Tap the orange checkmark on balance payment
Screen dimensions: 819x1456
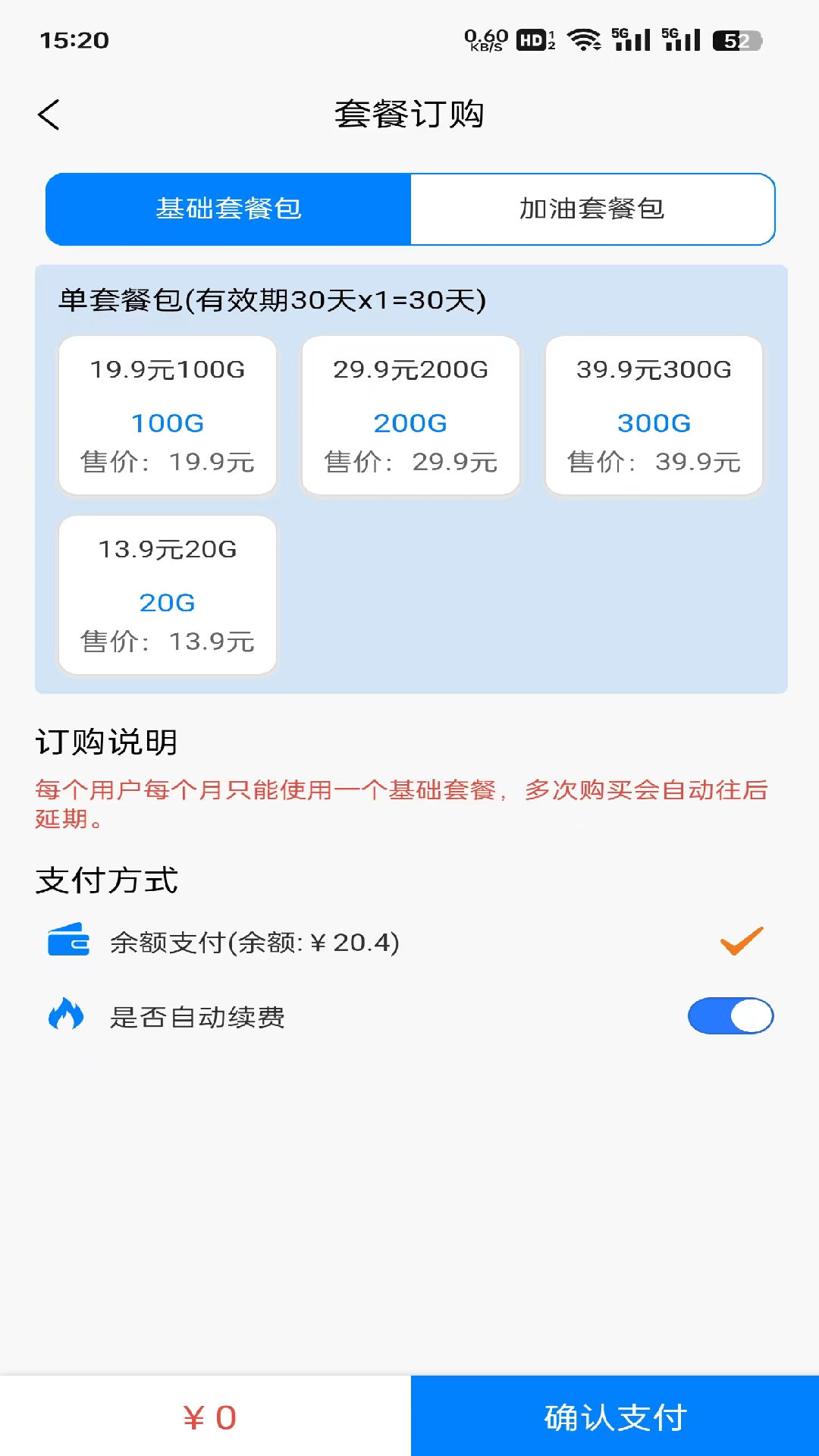[x=739, y=940]
